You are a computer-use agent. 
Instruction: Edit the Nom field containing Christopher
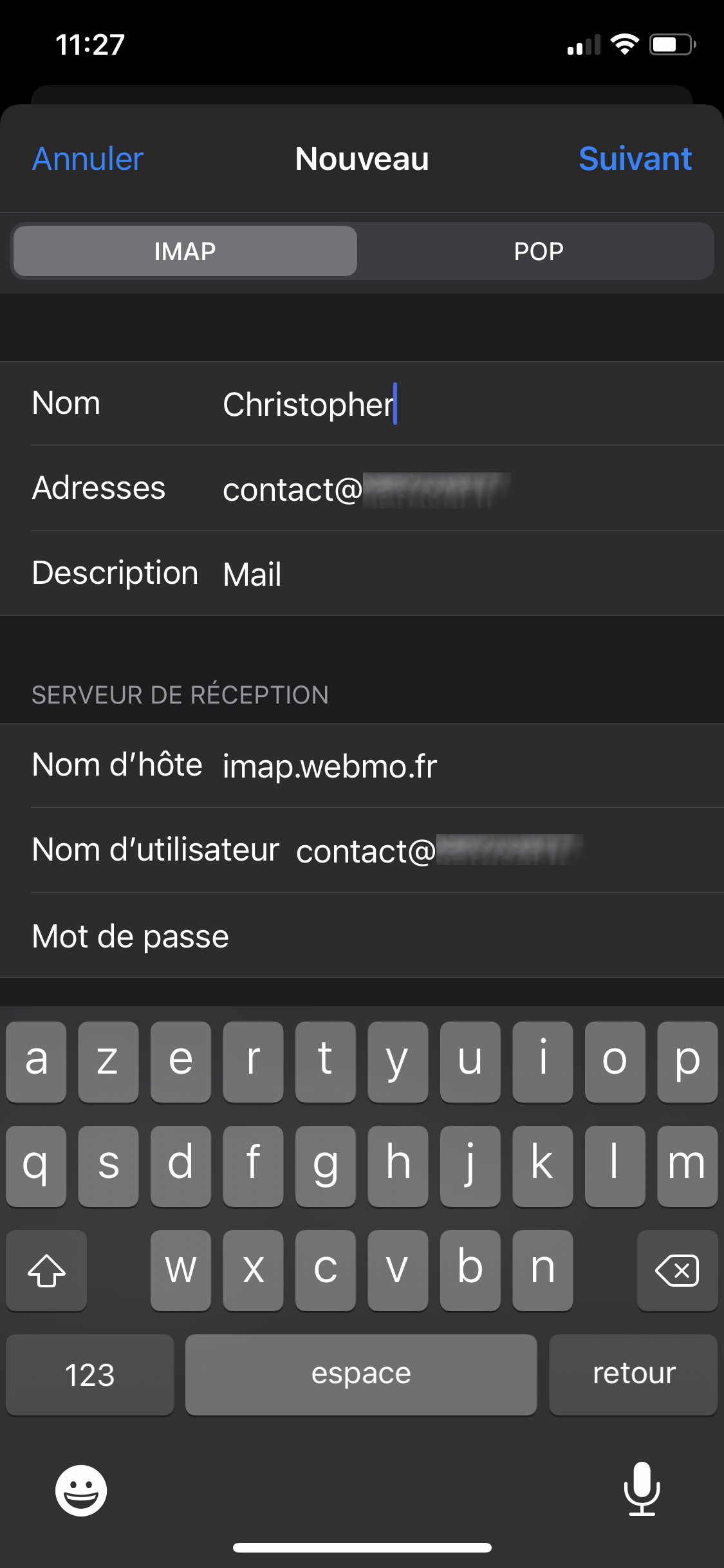click(x=362, y=404)
